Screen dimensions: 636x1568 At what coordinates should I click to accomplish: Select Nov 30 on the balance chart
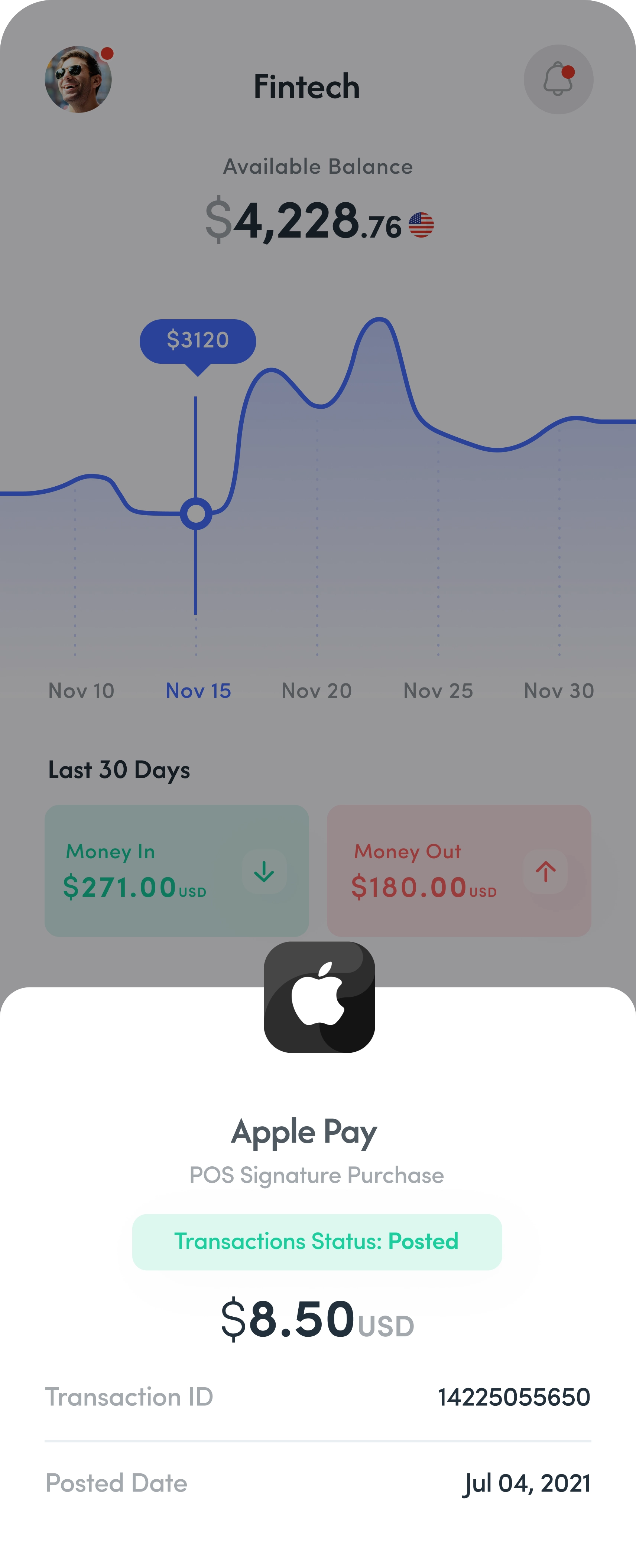click(559, 690)
